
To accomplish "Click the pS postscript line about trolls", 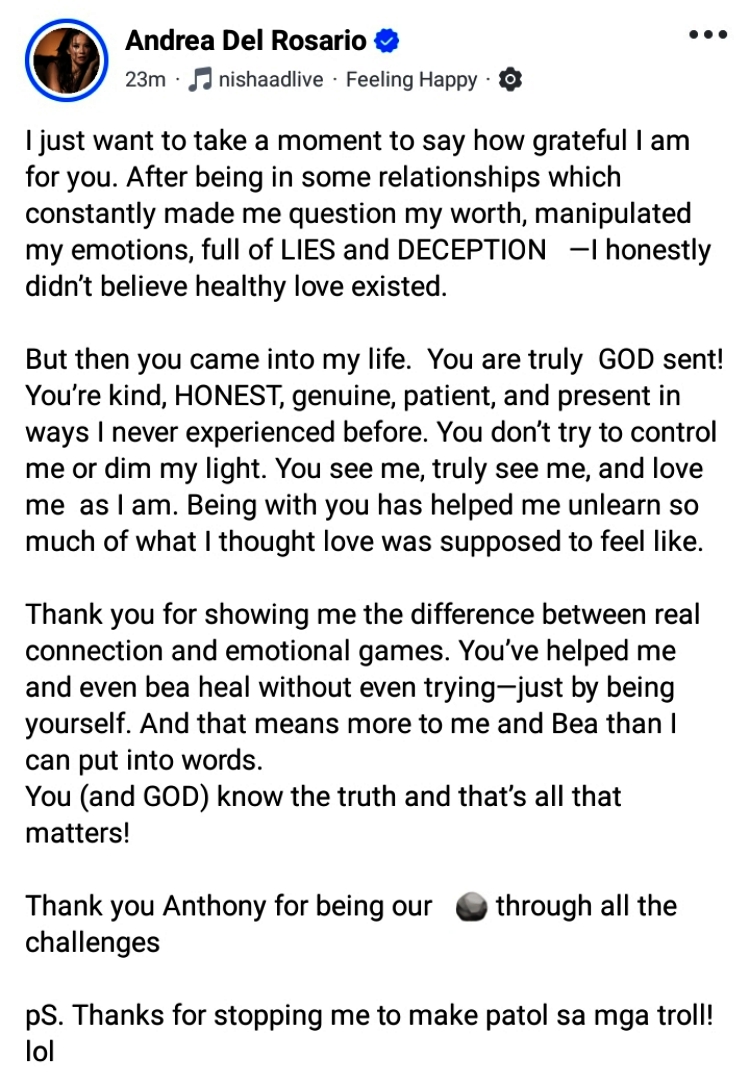I will click(370, 1014).
